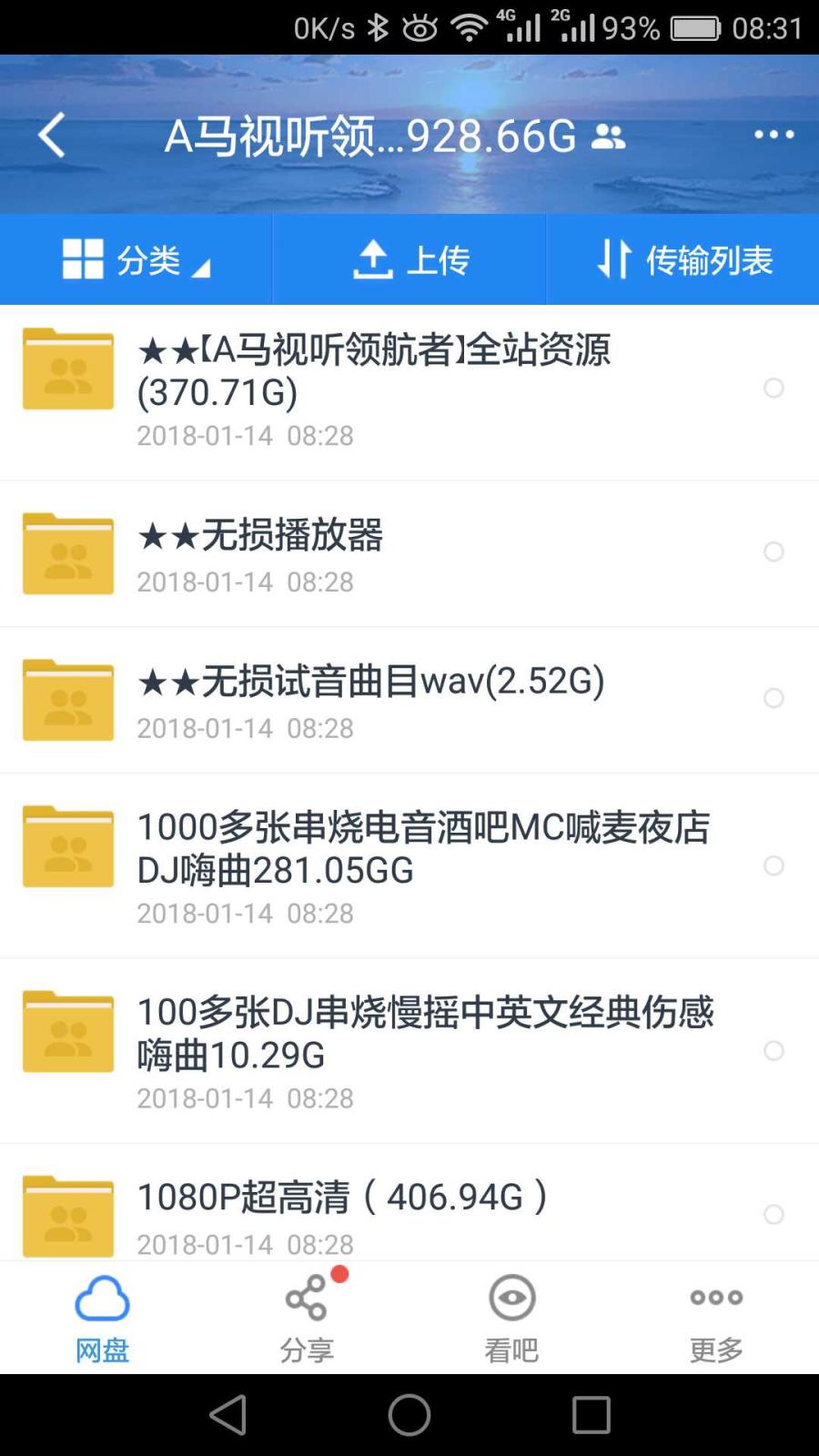Screen dimensions: 819x1456
Task: Select the 无损播放器 folder's circle
Action: [773, 551]
